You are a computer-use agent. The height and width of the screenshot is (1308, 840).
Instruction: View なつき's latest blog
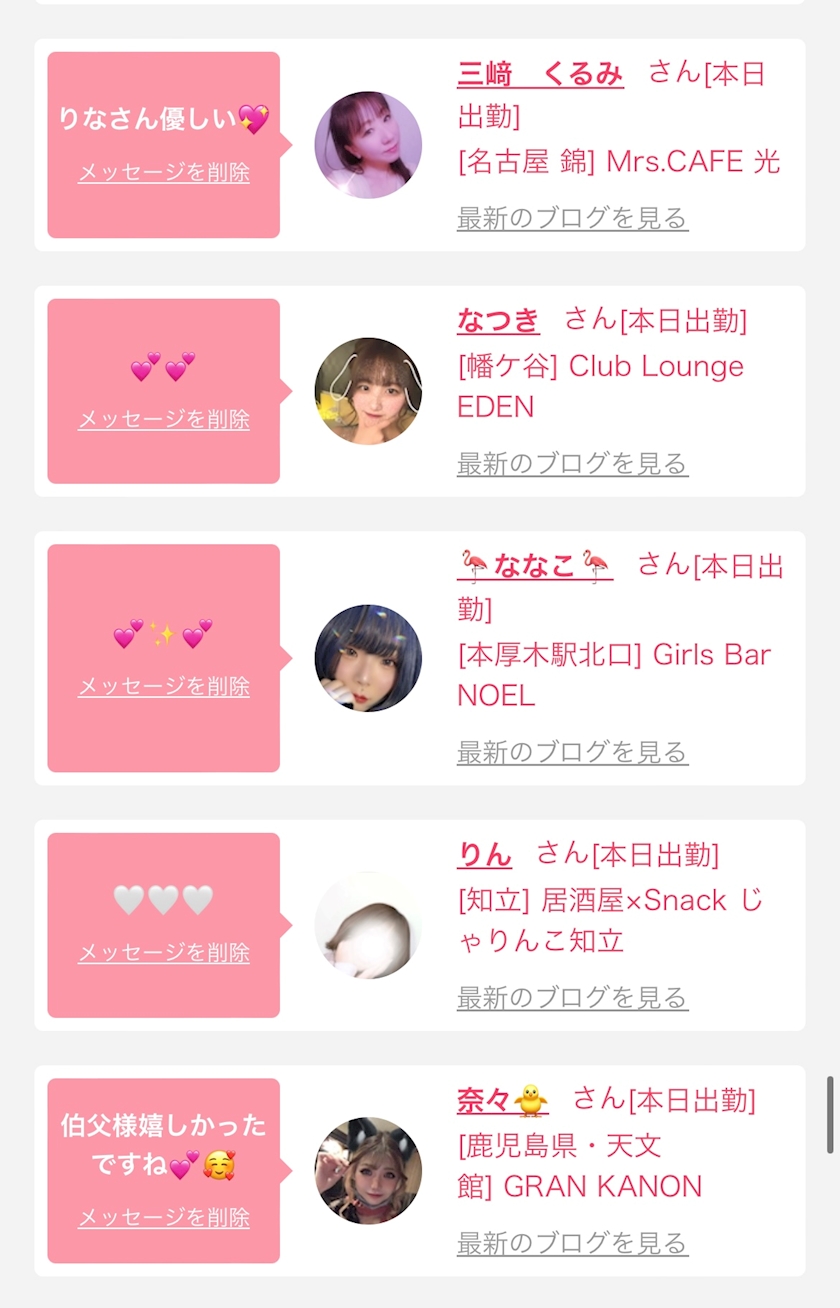point(572,464)
